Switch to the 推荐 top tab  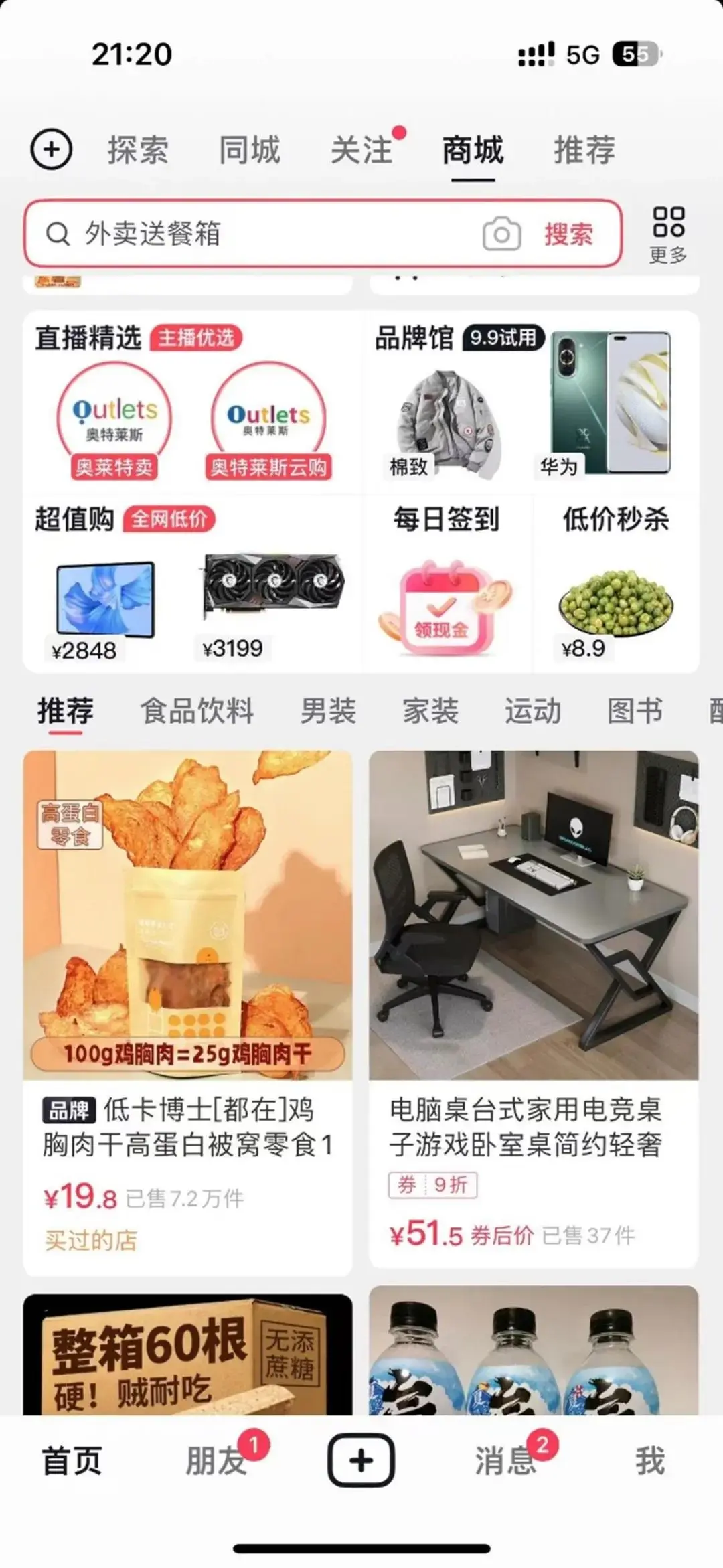pyautogui.click(x=584, y=149)
